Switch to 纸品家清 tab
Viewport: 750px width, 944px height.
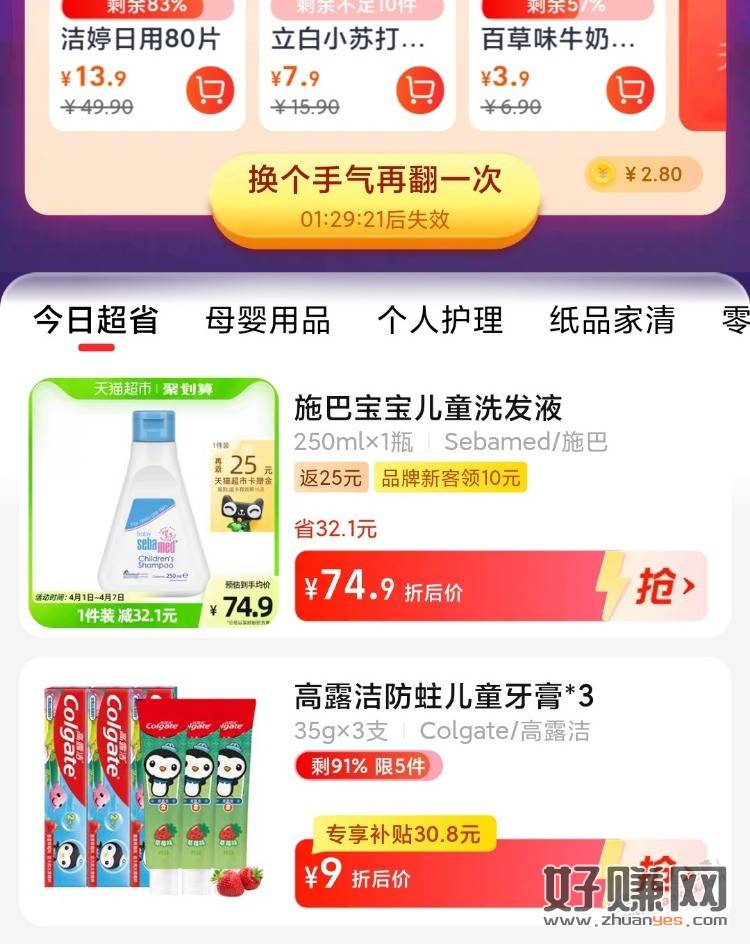[x=612, y=320]
